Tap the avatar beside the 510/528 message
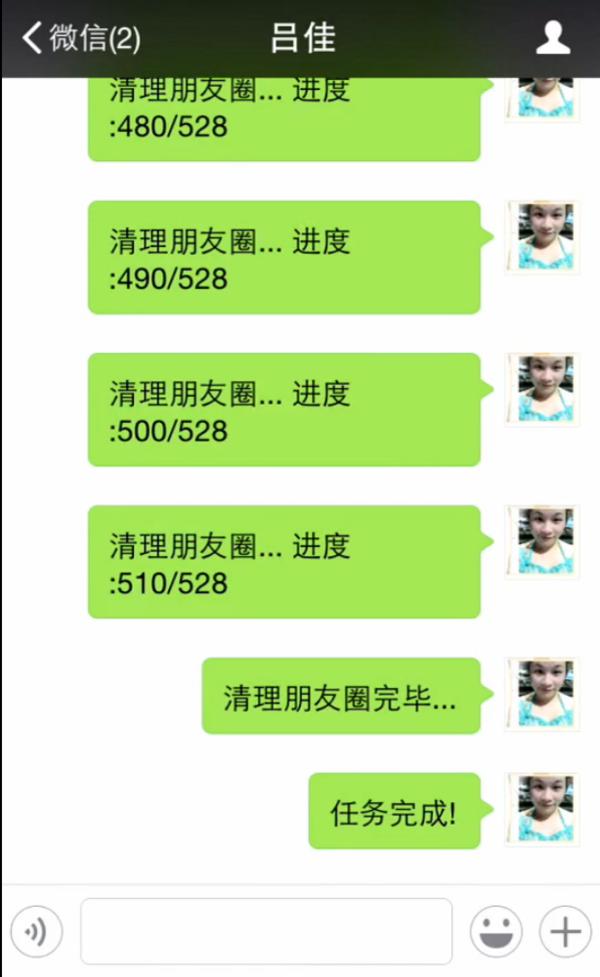 pyautogui.click(x=543, y=542)
